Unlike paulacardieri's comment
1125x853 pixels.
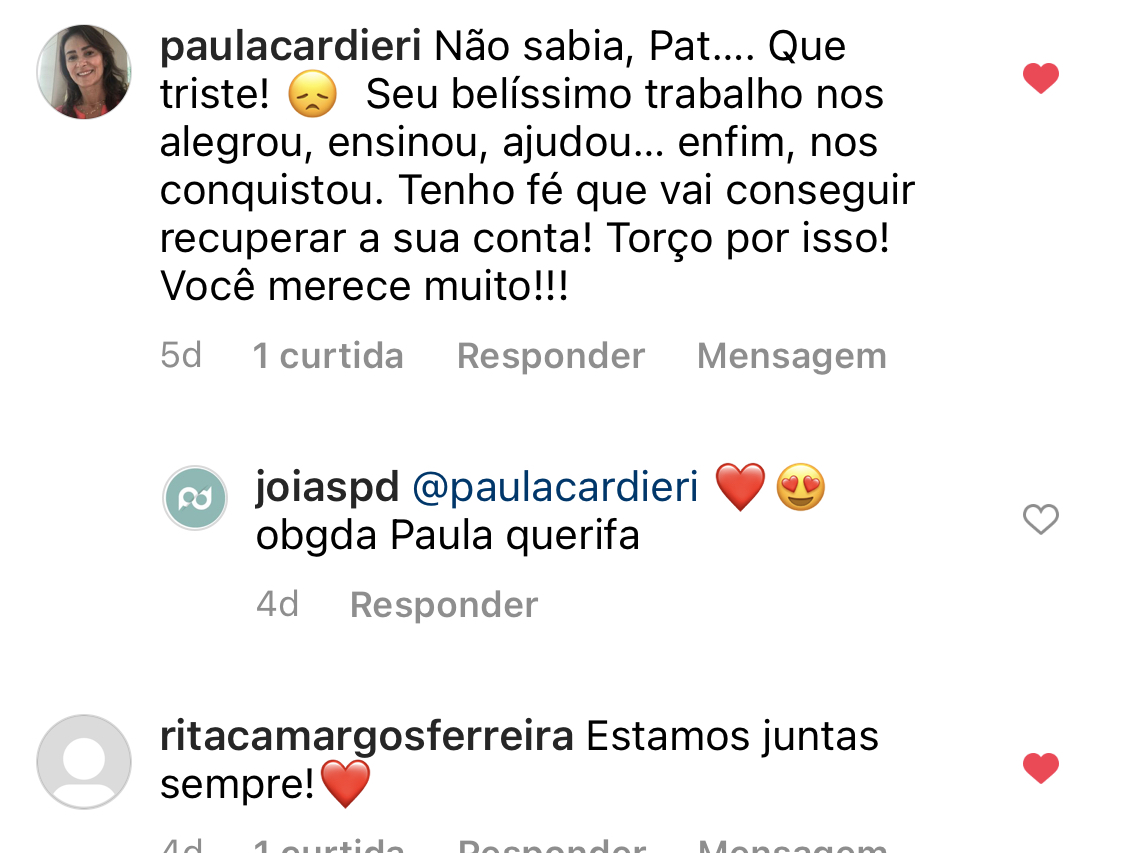pyautogui.click(x=1040, y=78)
